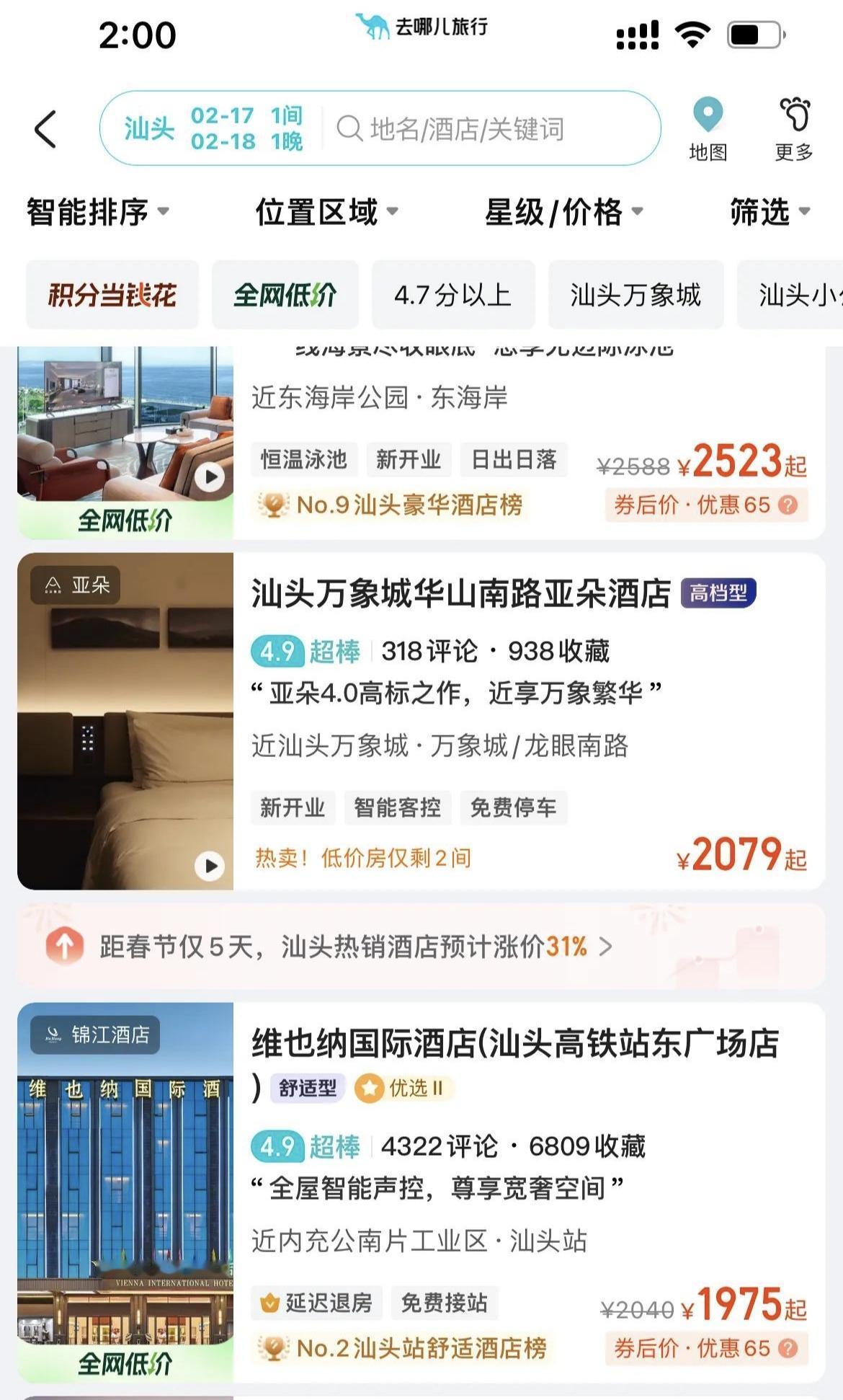
Task: Tap the Vienna hotel facade thumbnail
Action: (127, 1182)
